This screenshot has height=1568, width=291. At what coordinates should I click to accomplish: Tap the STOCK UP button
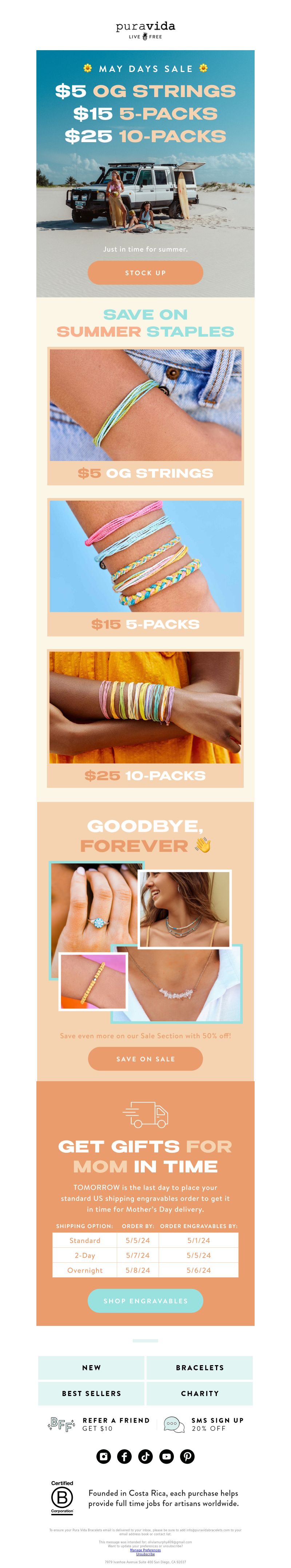pos(145,273)
